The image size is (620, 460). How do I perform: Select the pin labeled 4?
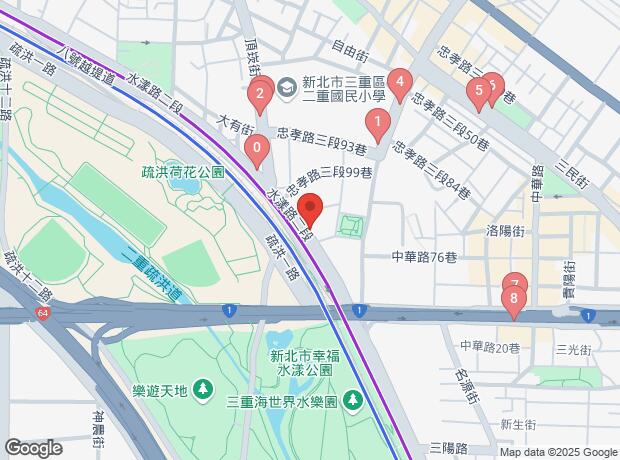(400, 83)
